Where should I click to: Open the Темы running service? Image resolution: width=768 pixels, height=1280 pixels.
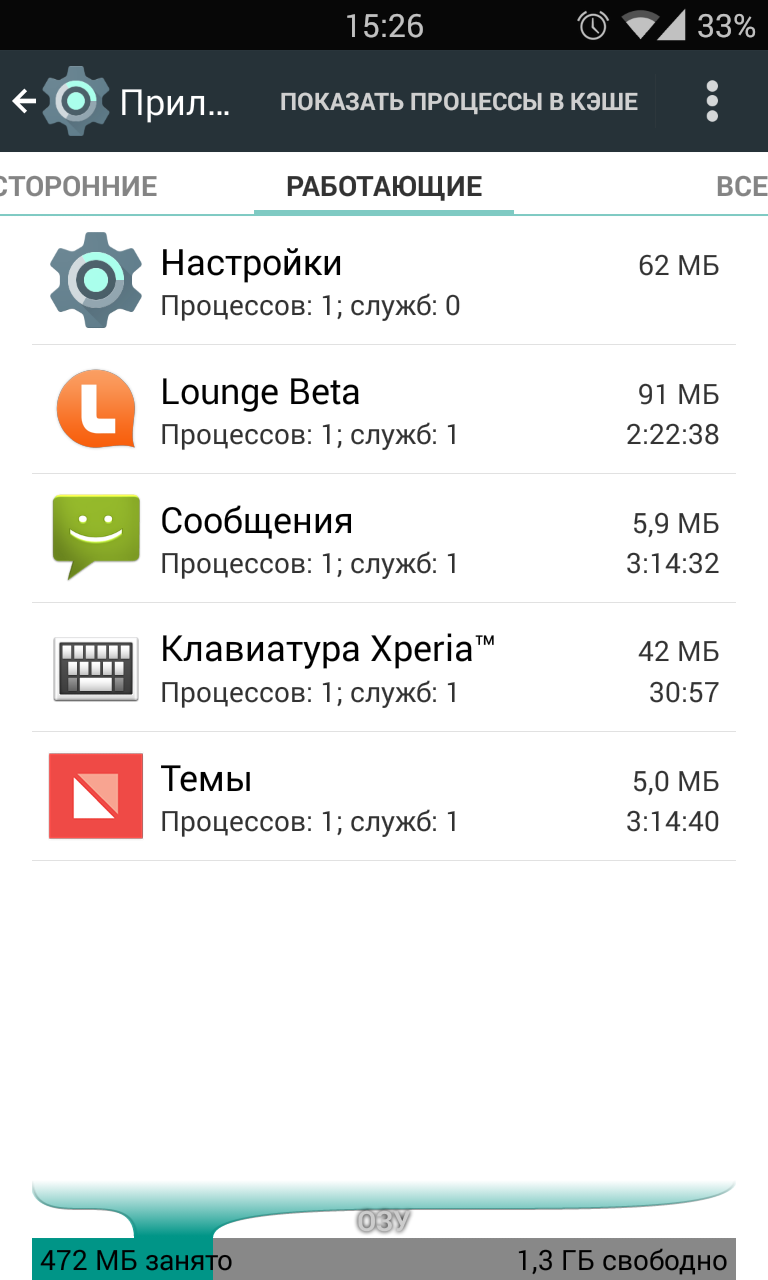384,797
